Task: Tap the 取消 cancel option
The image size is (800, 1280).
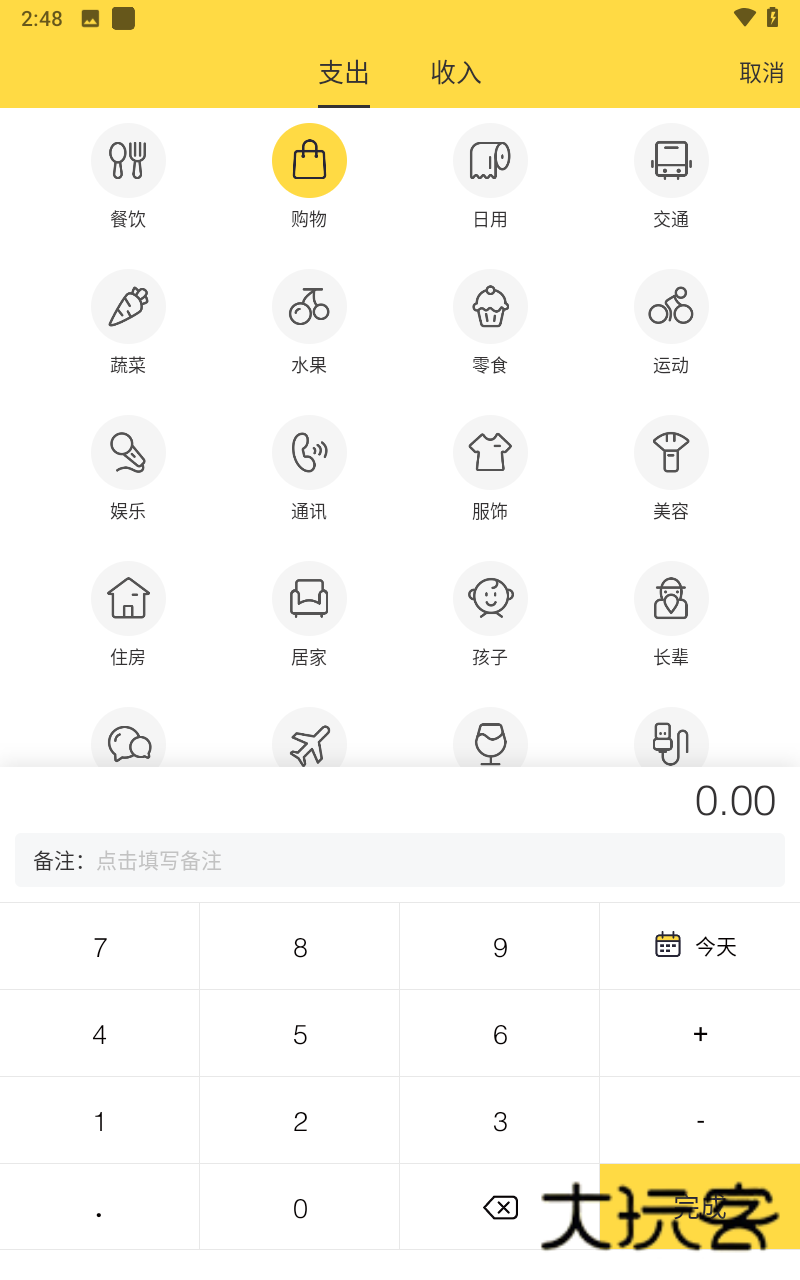Action: (x=762, y=73)
